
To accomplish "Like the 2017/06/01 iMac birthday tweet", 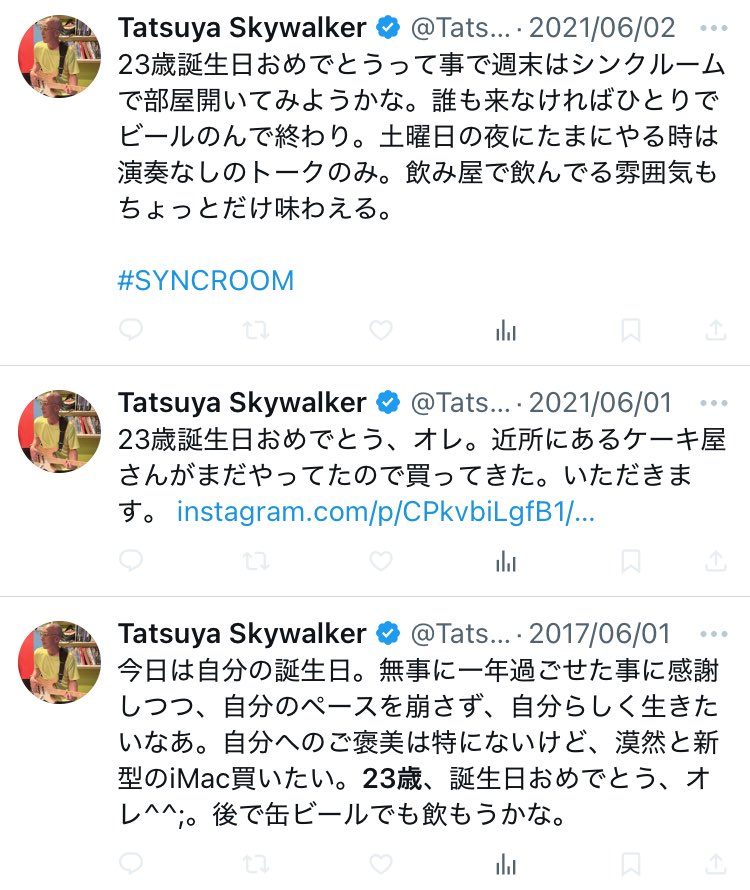I will pyautogui.click(x=381, y=865).
